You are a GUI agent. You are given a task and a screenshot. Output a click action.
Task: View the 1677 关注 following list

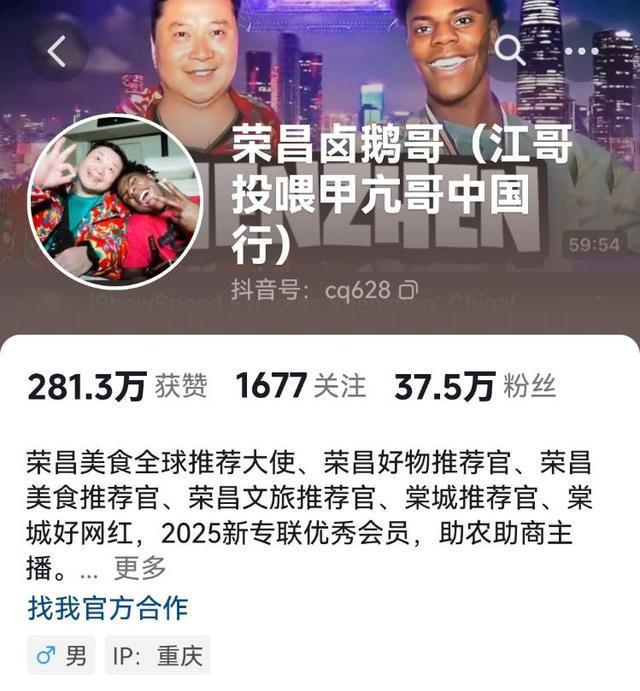pos(300,386)
